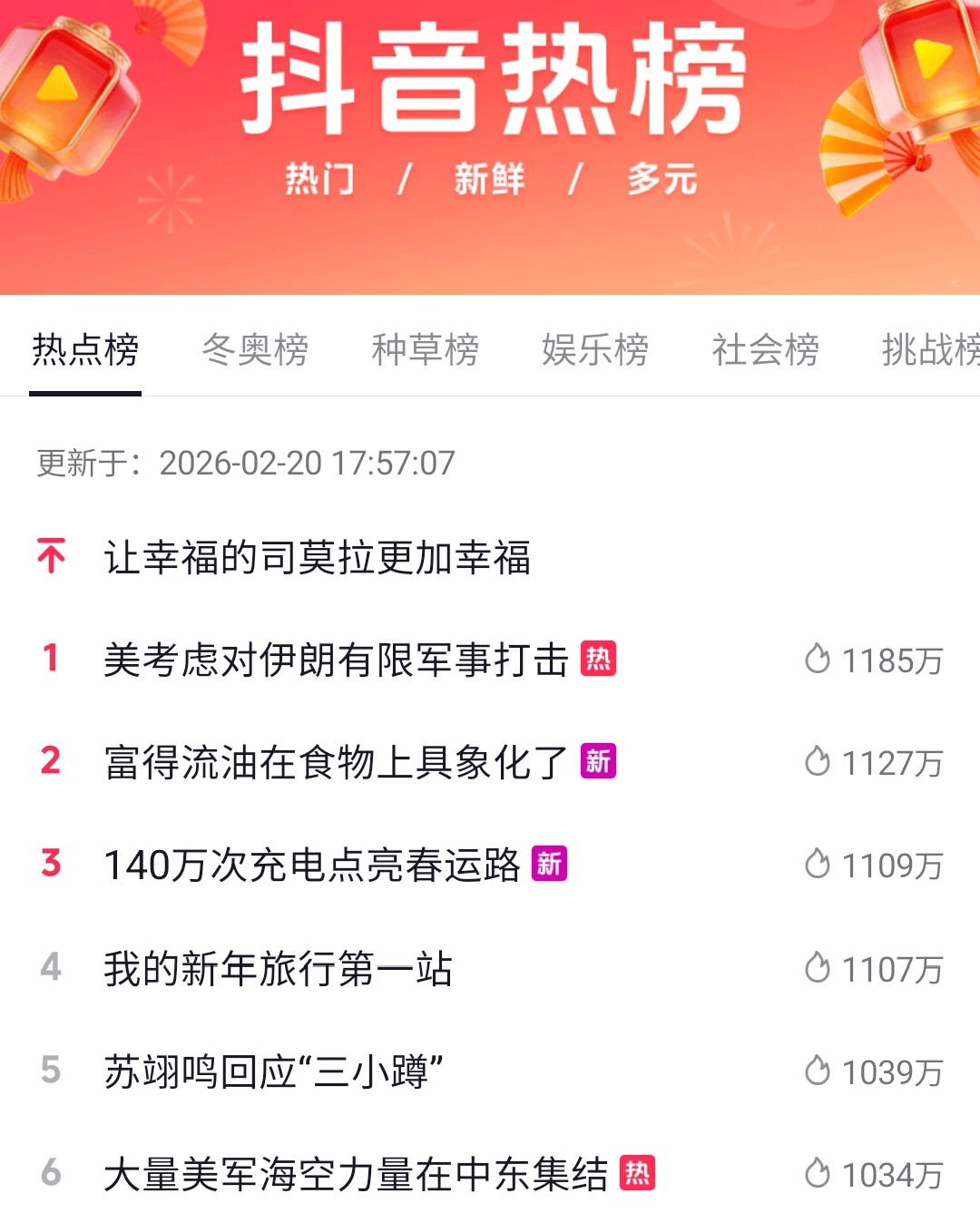This screenshot has height=1213, width=980.
Task: Open the 娱乐榜 tab
Action: tap(595, 350)
